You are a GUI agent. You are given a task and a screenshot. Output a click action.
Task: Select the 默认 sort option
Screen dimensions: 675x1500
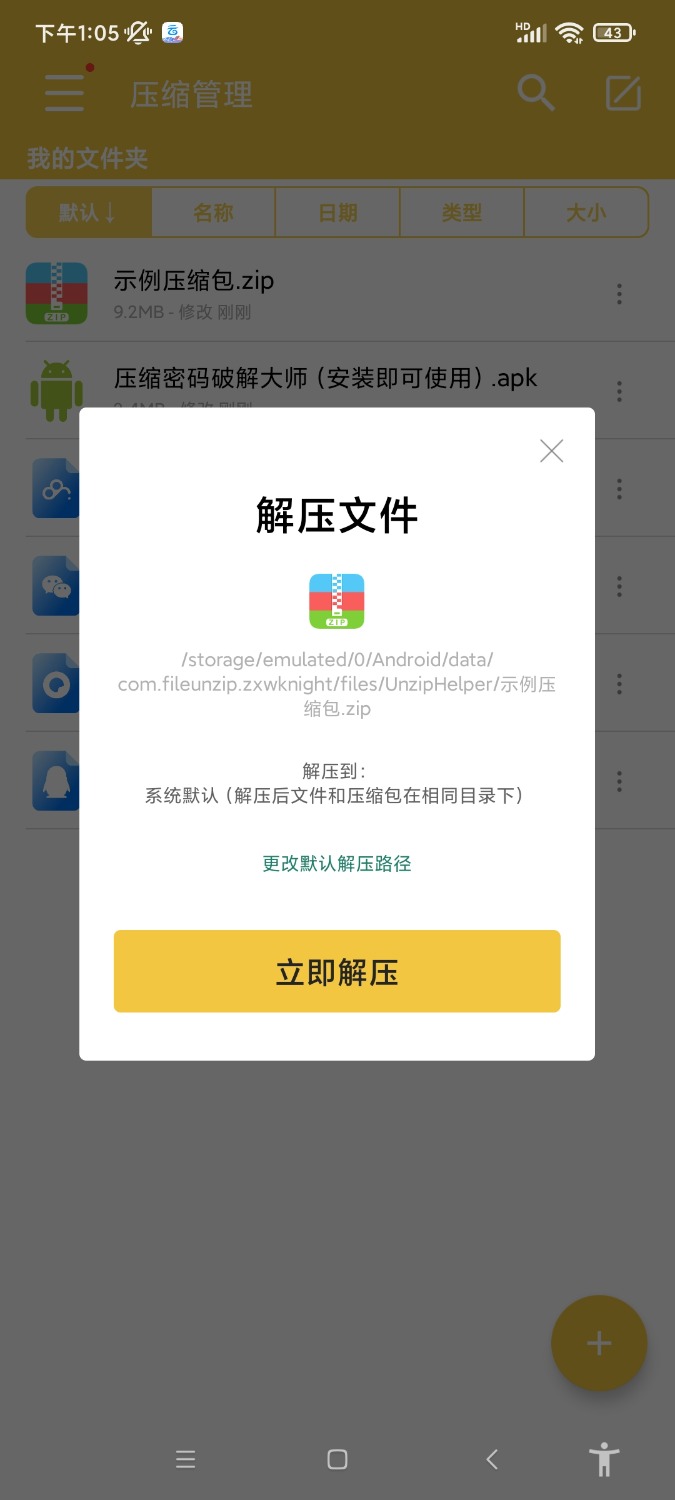click(x=89, y=212)
